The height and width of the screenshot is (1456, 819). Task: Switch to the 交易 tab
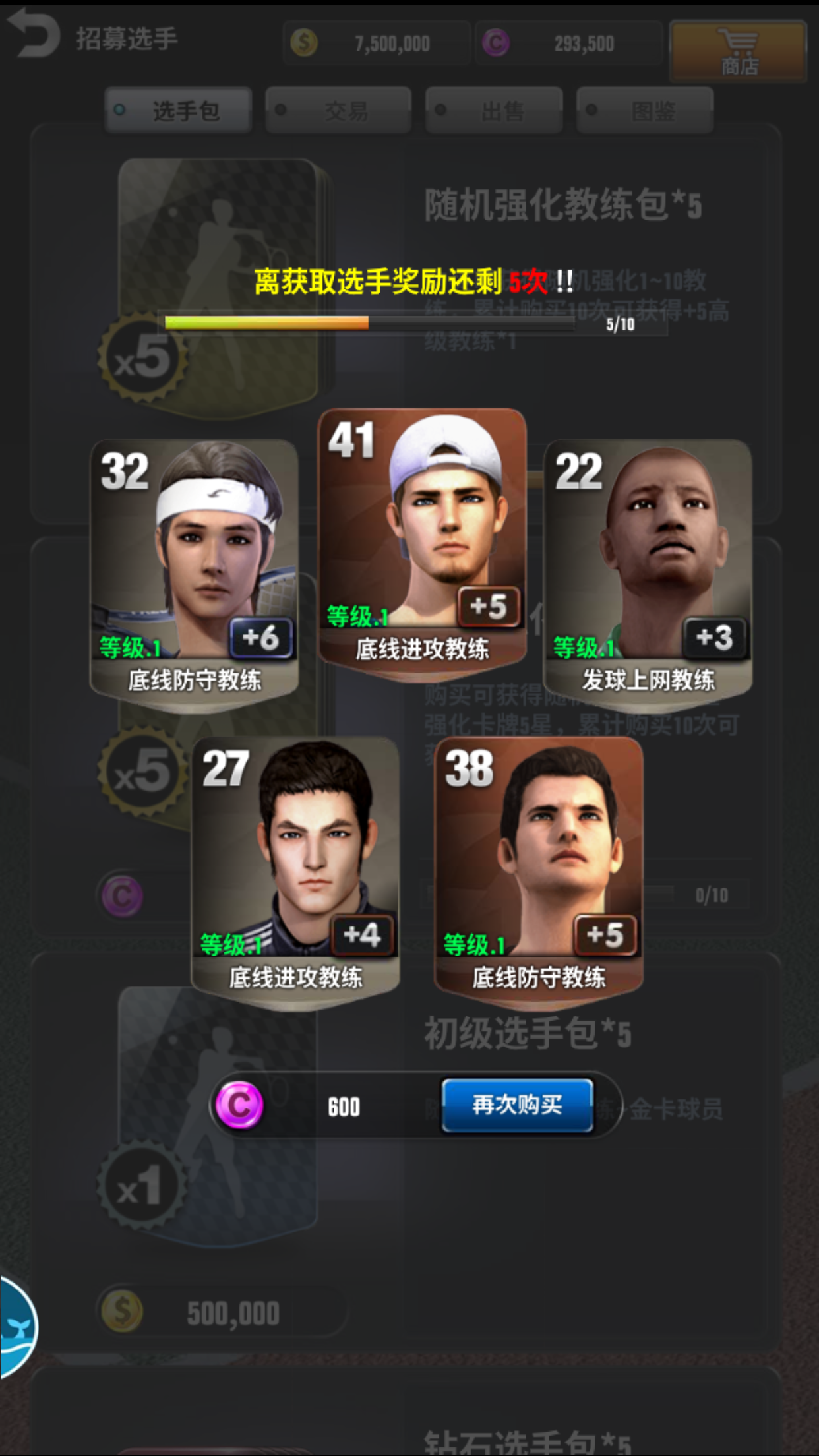(339, 111)
